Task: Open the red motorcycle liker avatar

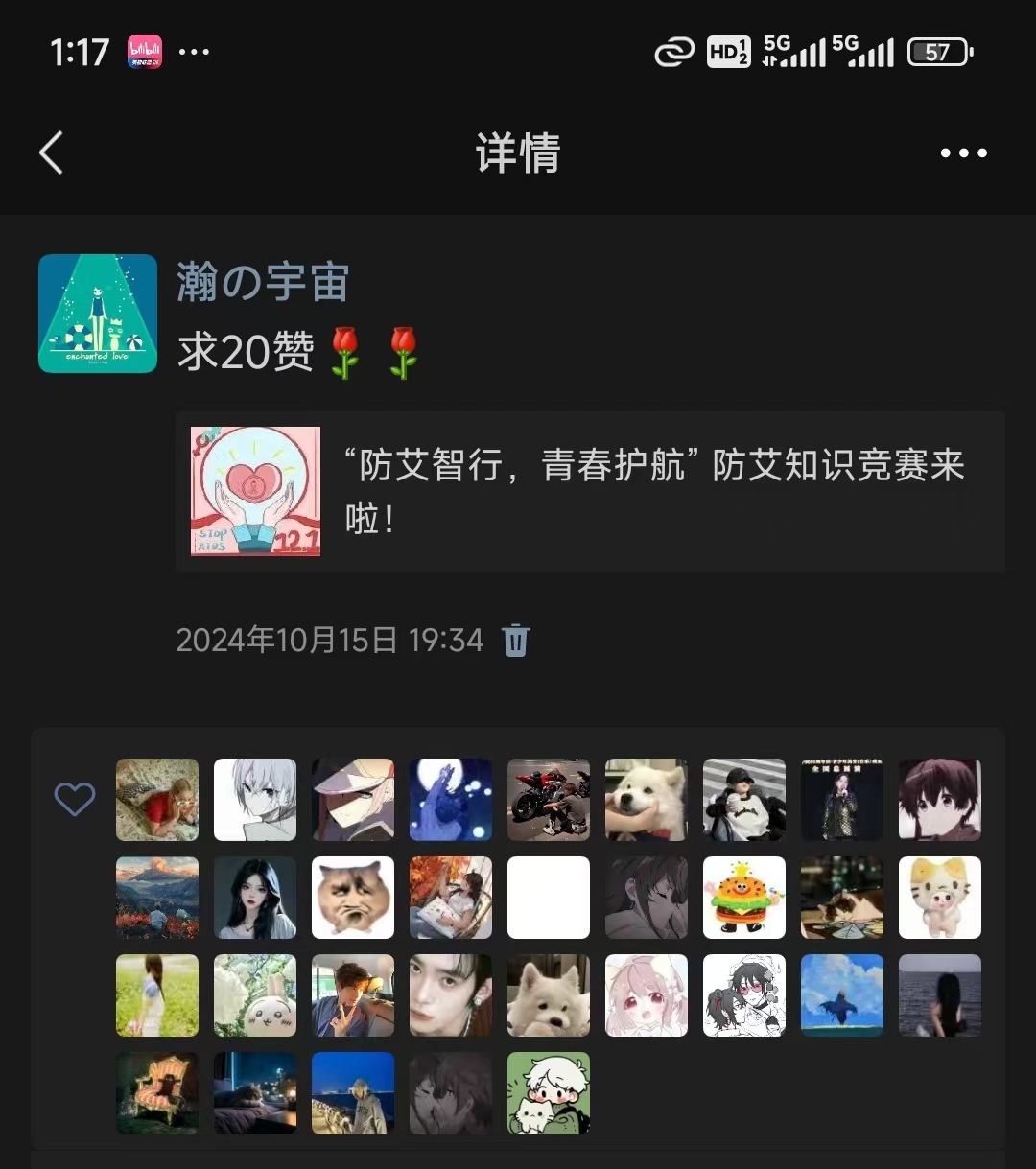Action: [x=549, y=800]
